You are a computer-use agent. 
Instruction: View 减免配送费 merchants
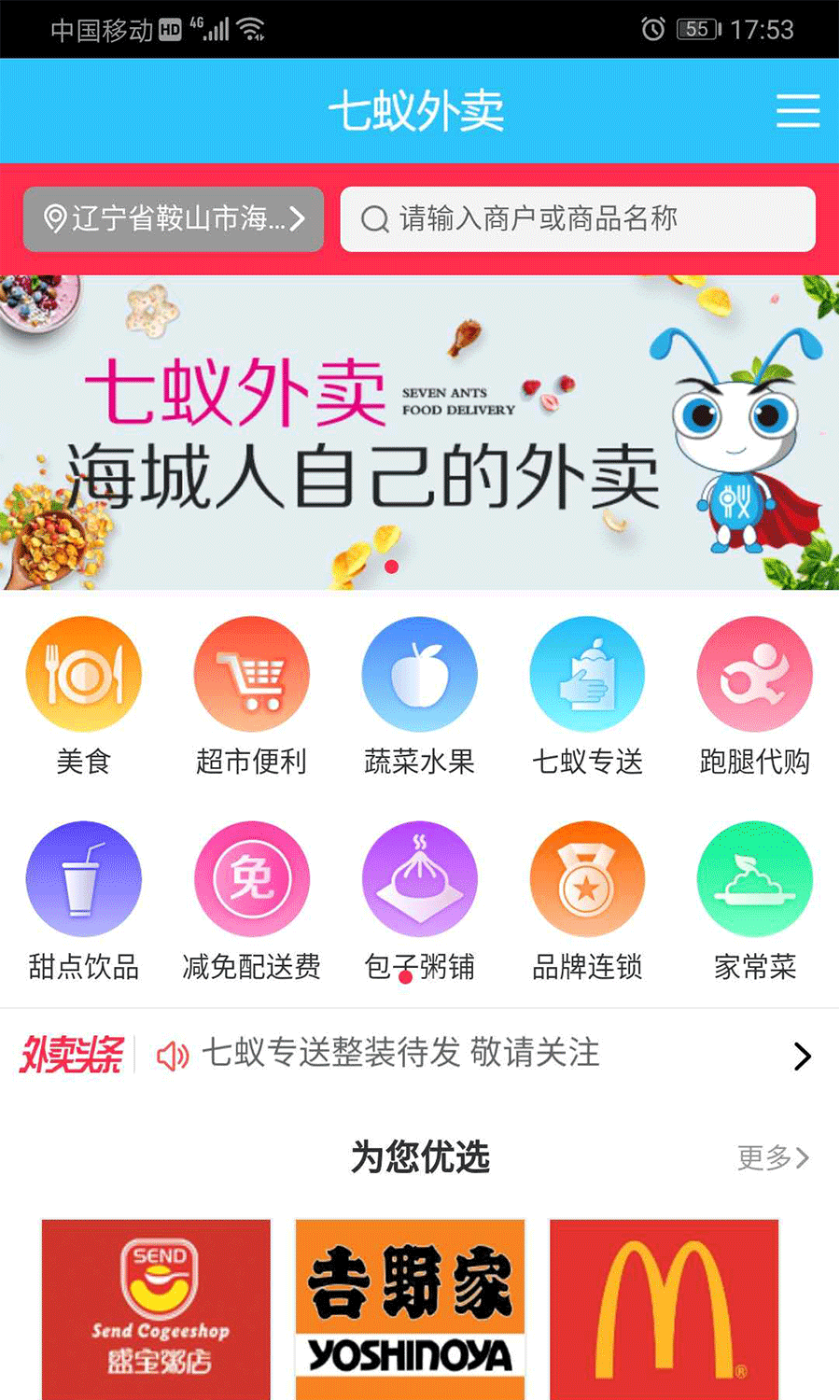point(251,901)
